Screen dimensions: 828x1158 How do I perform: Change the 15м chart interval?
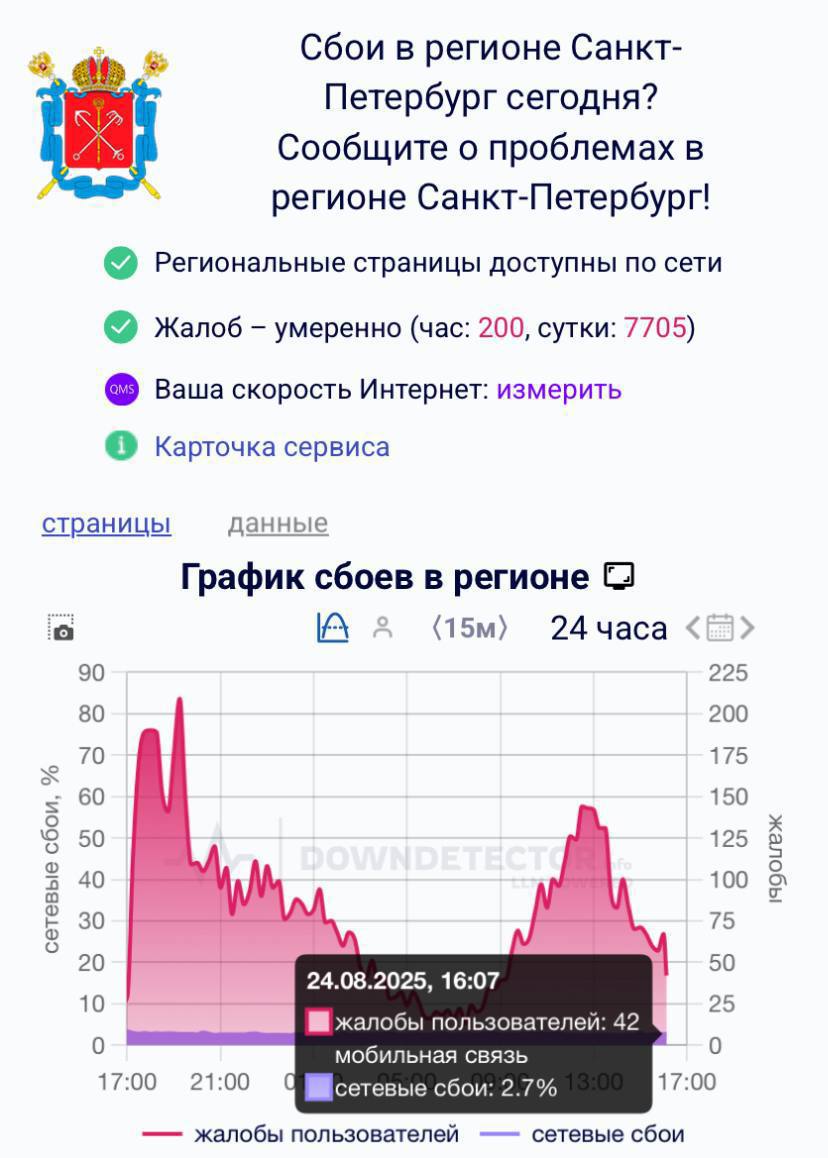469,628
